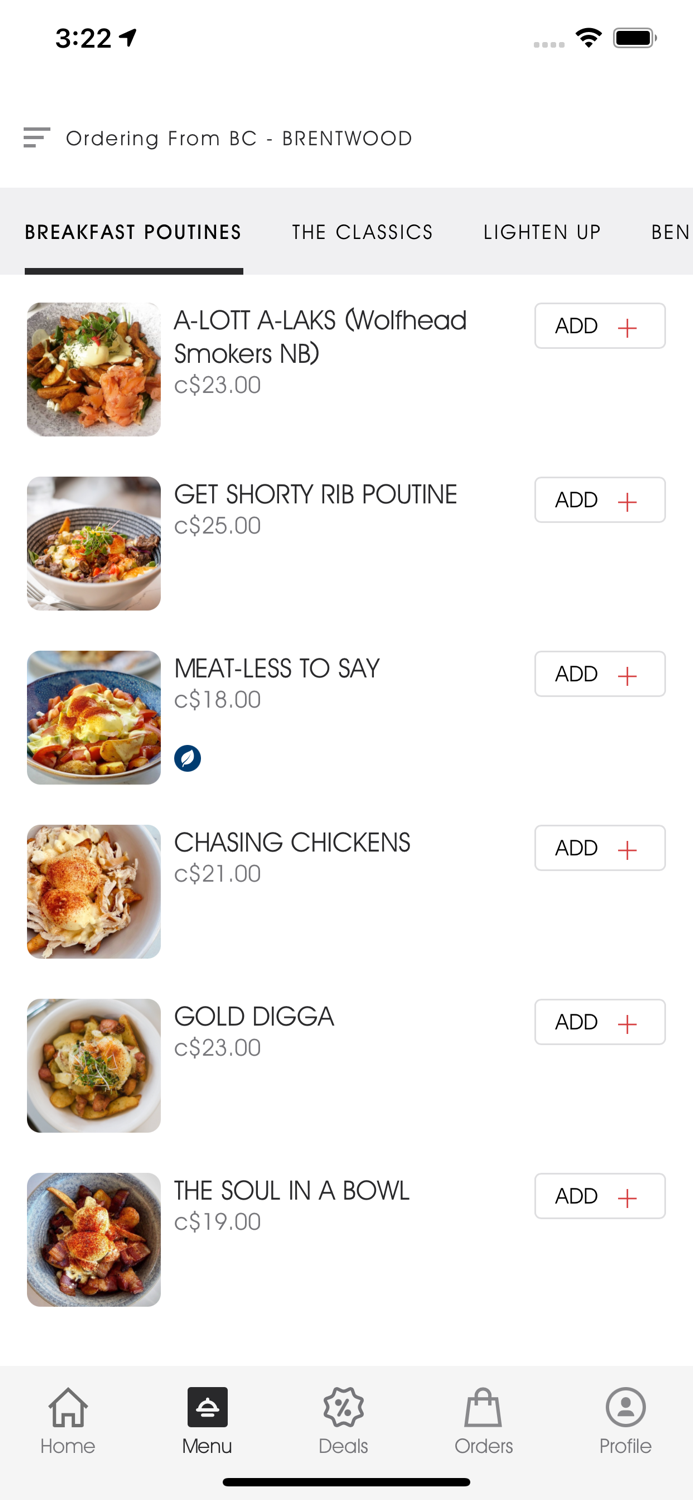View Meat-Less To Say item details

click(277, 668)
